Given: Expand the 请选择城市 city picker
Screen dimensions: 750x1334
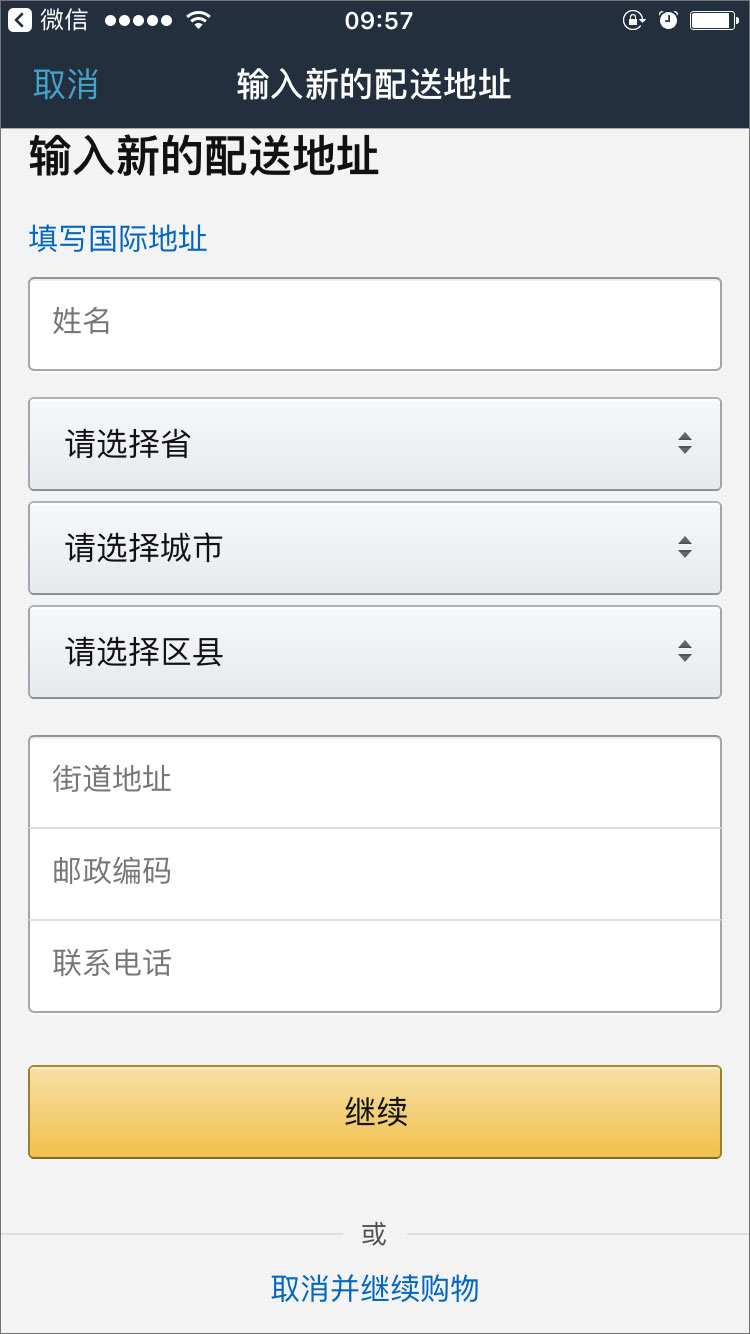Looking at the screenshot, I should pyautogui.click(x=375, y=548).
